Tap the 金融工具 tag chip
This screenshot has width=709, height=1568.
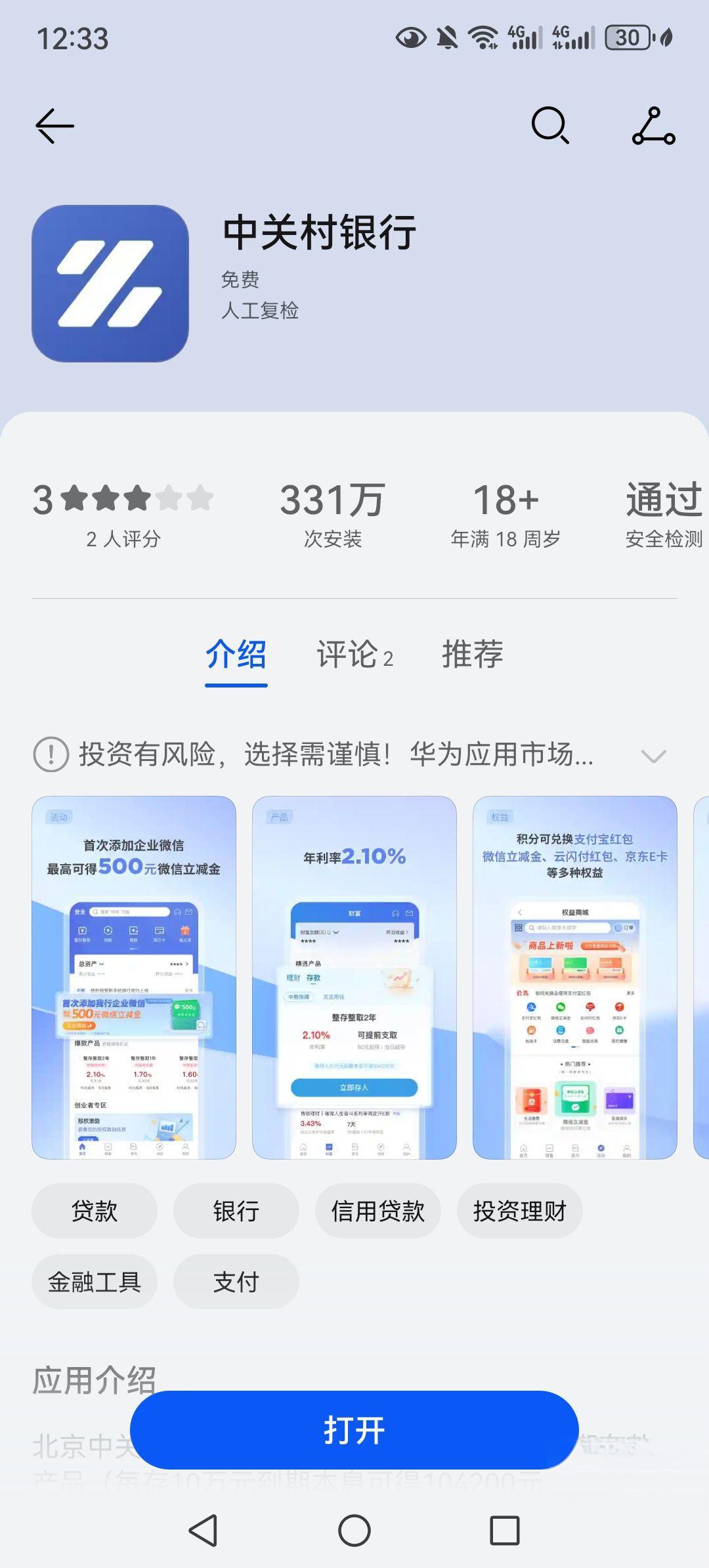coord(95,1282)
